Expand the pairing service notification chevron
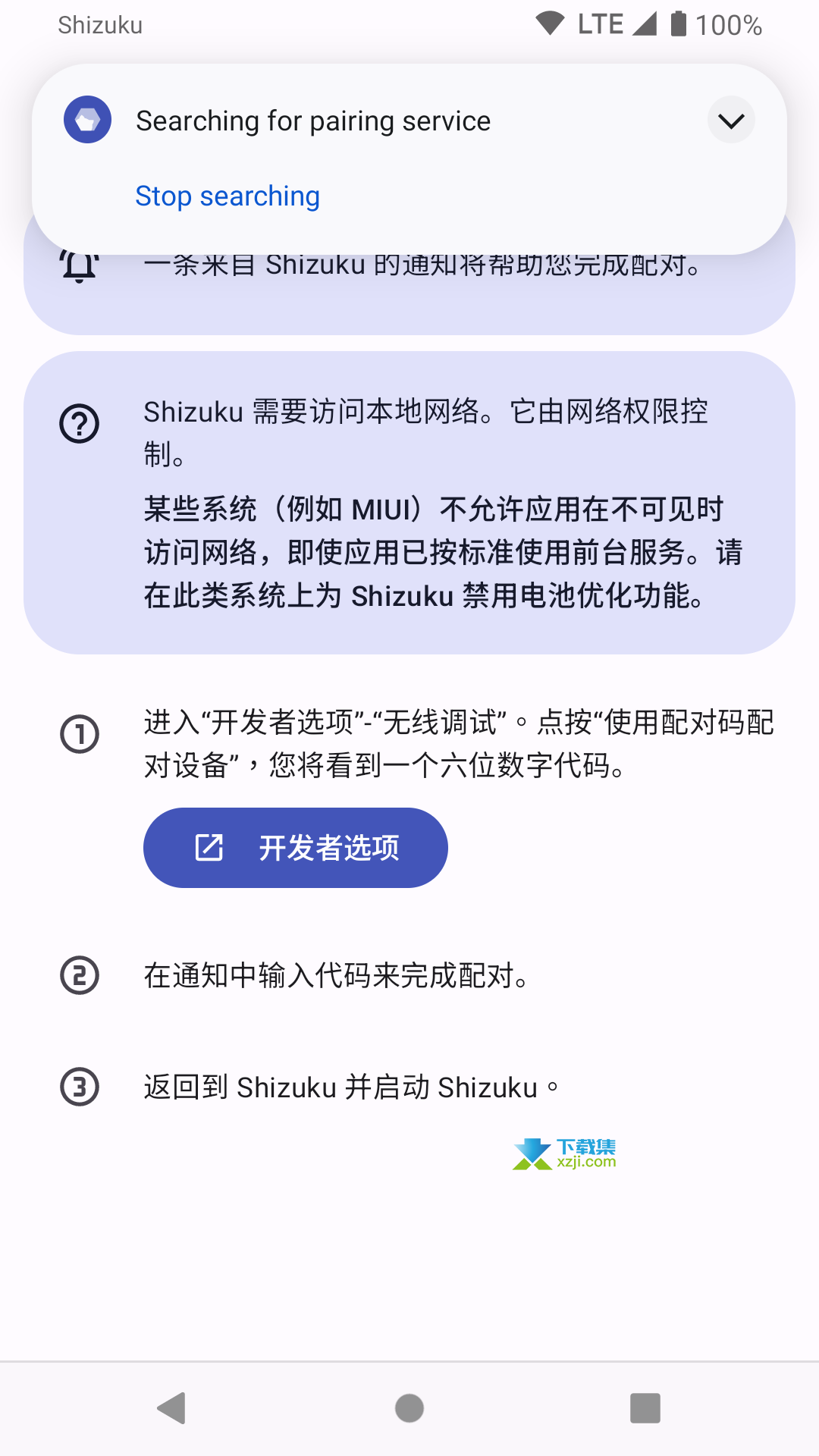The height and width of the screenshot is (1456, 819). (731, 121)
